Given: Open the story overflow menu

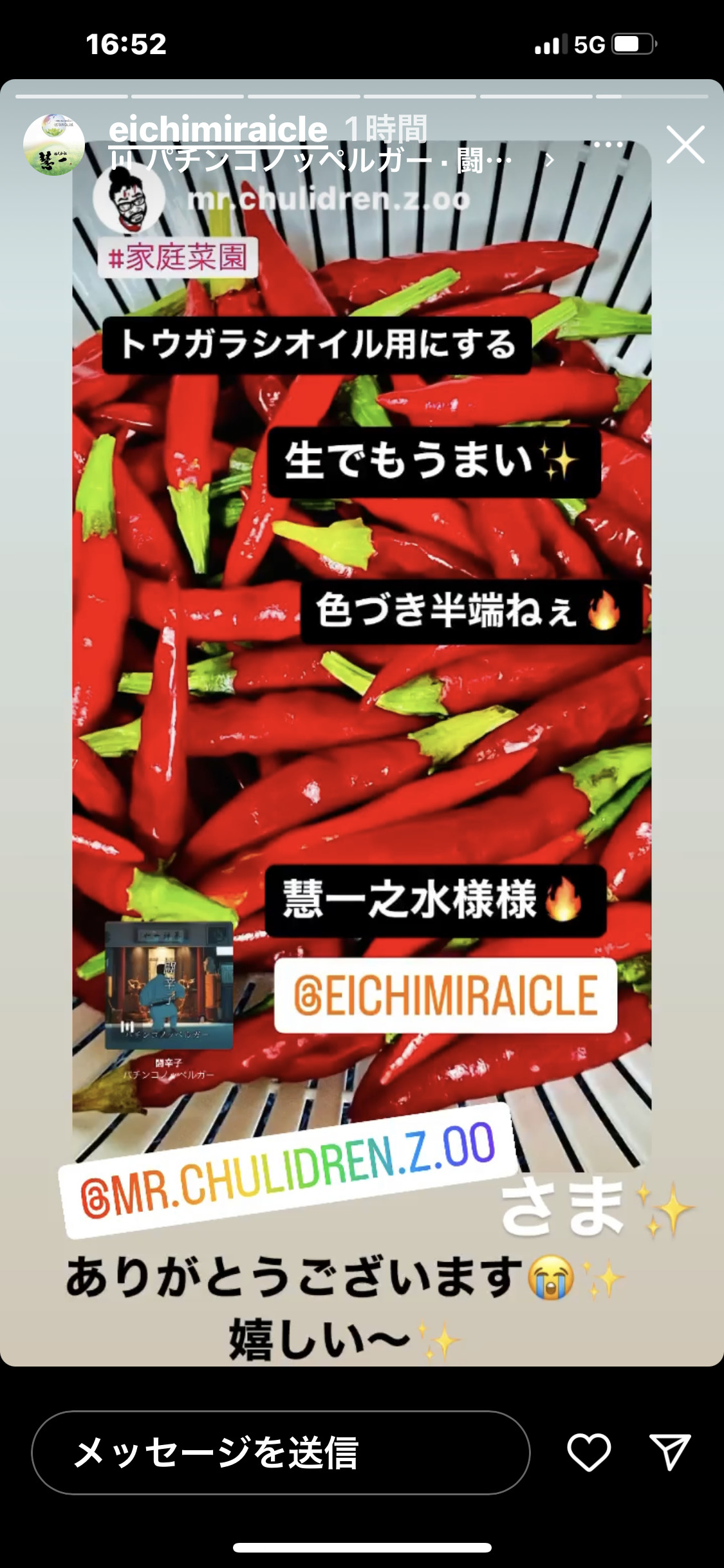Looking at the screenshot, I should pos(608,145).
